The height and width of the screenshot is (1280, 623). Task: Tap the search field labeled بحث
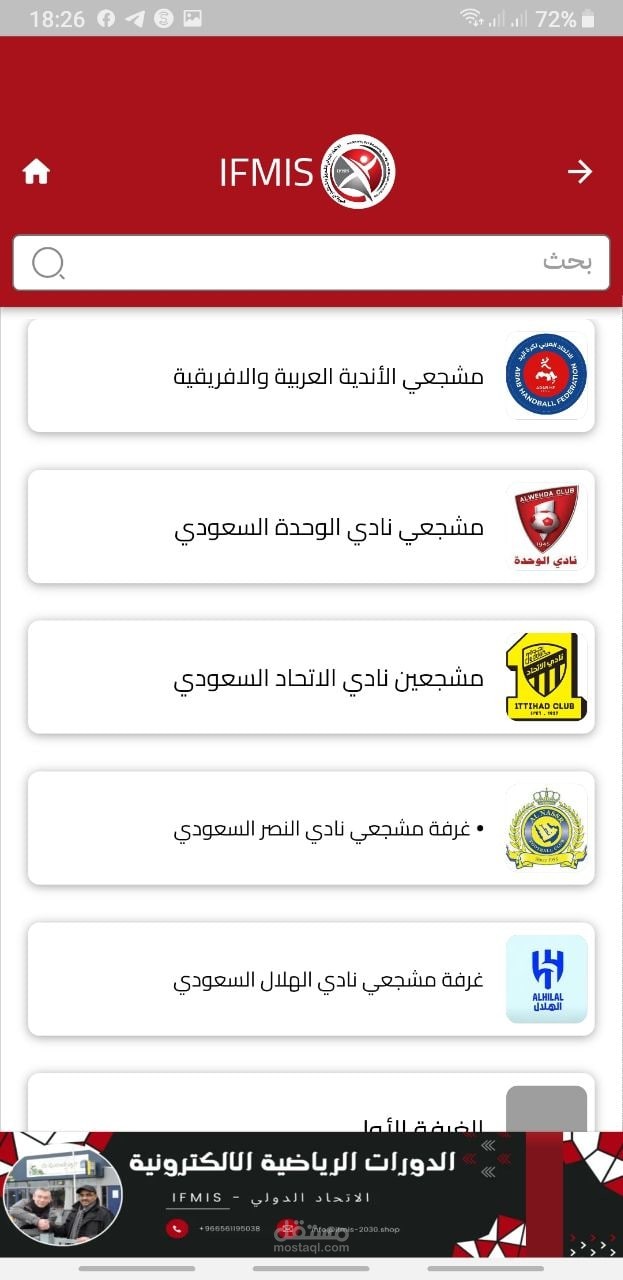[311, 263]
